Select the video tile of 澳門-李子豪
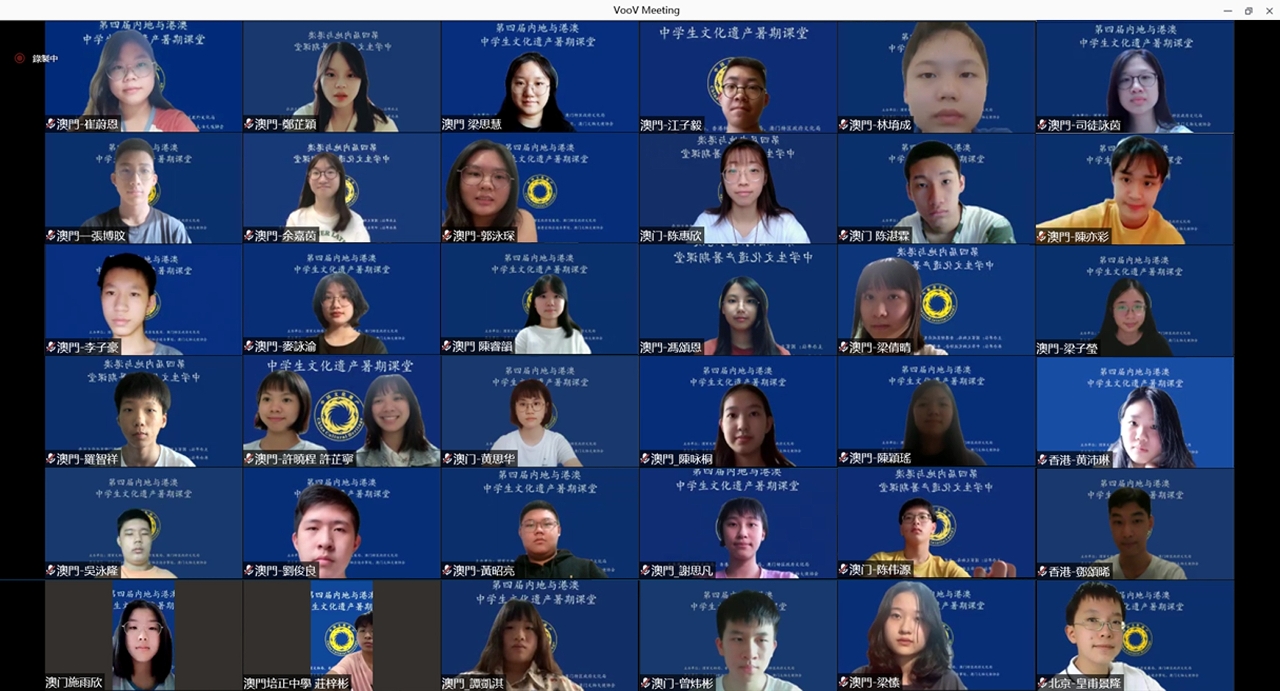Image resolution: width=1280 pixels, height=691 pixels. (x=143, y=300)
